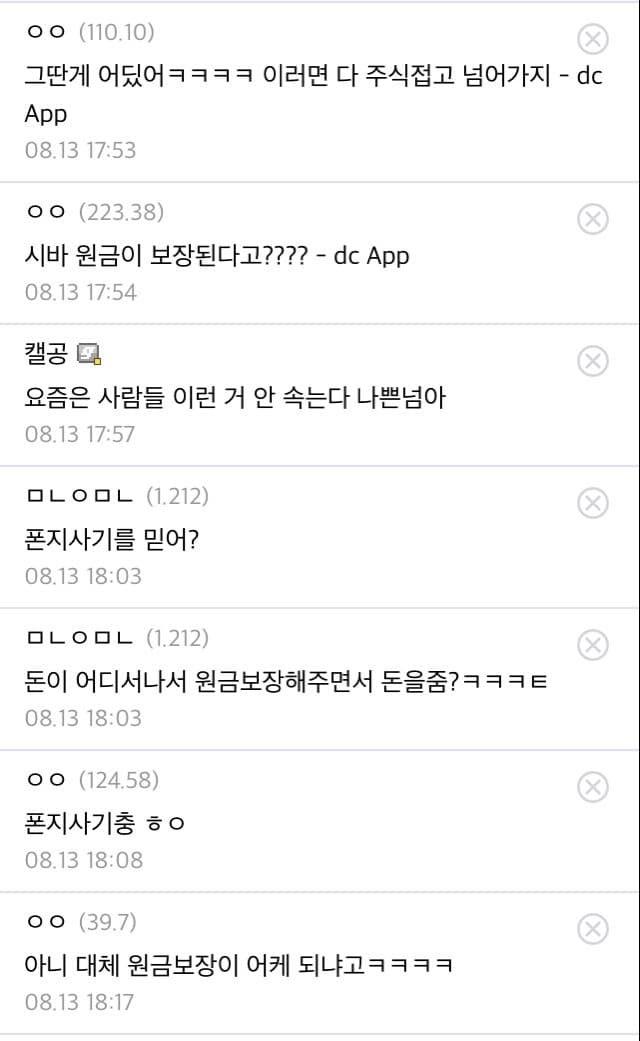Tap the X on 캘공's comment
Viewport: 640px width, 1041px height.
[593, 361]
